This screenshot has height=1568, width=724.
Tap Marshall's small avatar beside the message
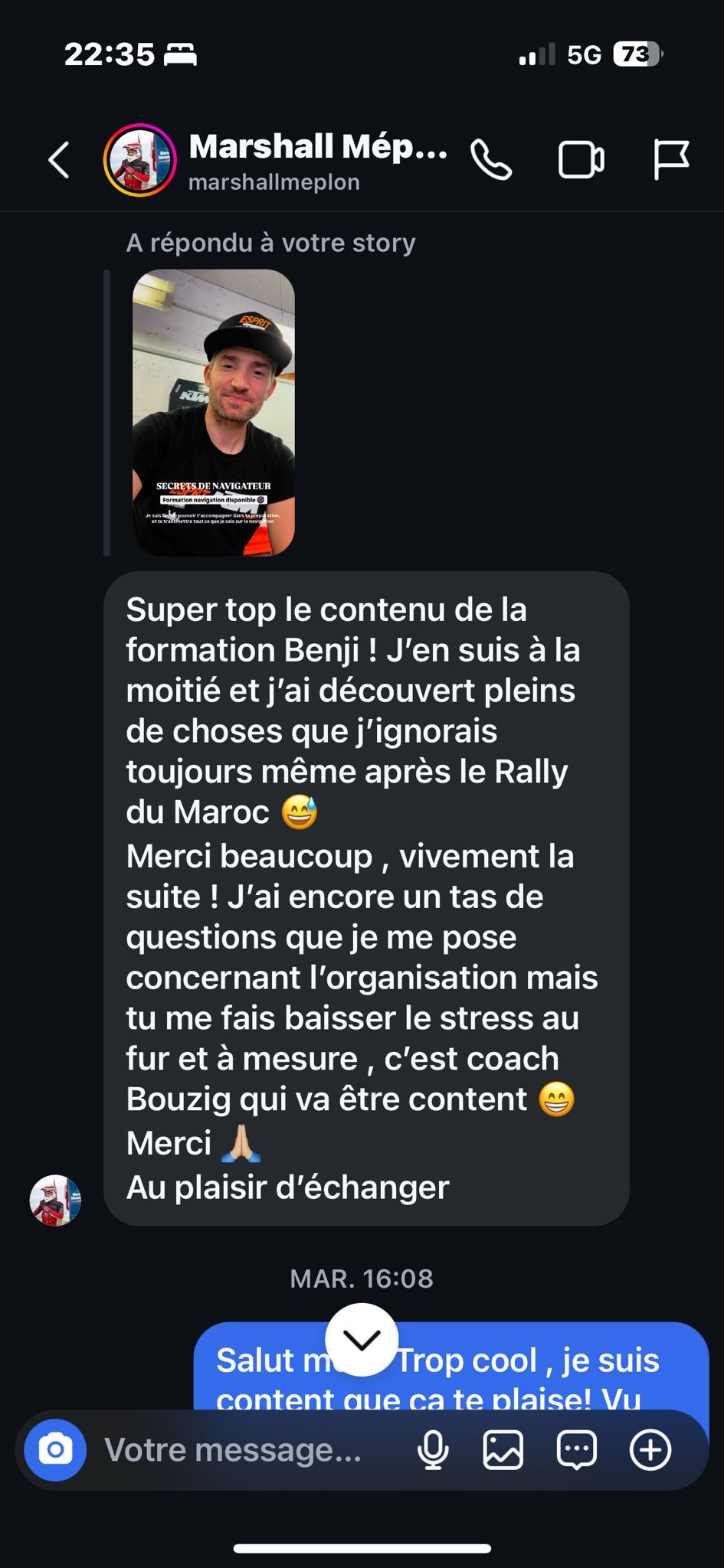(55, 1200)
